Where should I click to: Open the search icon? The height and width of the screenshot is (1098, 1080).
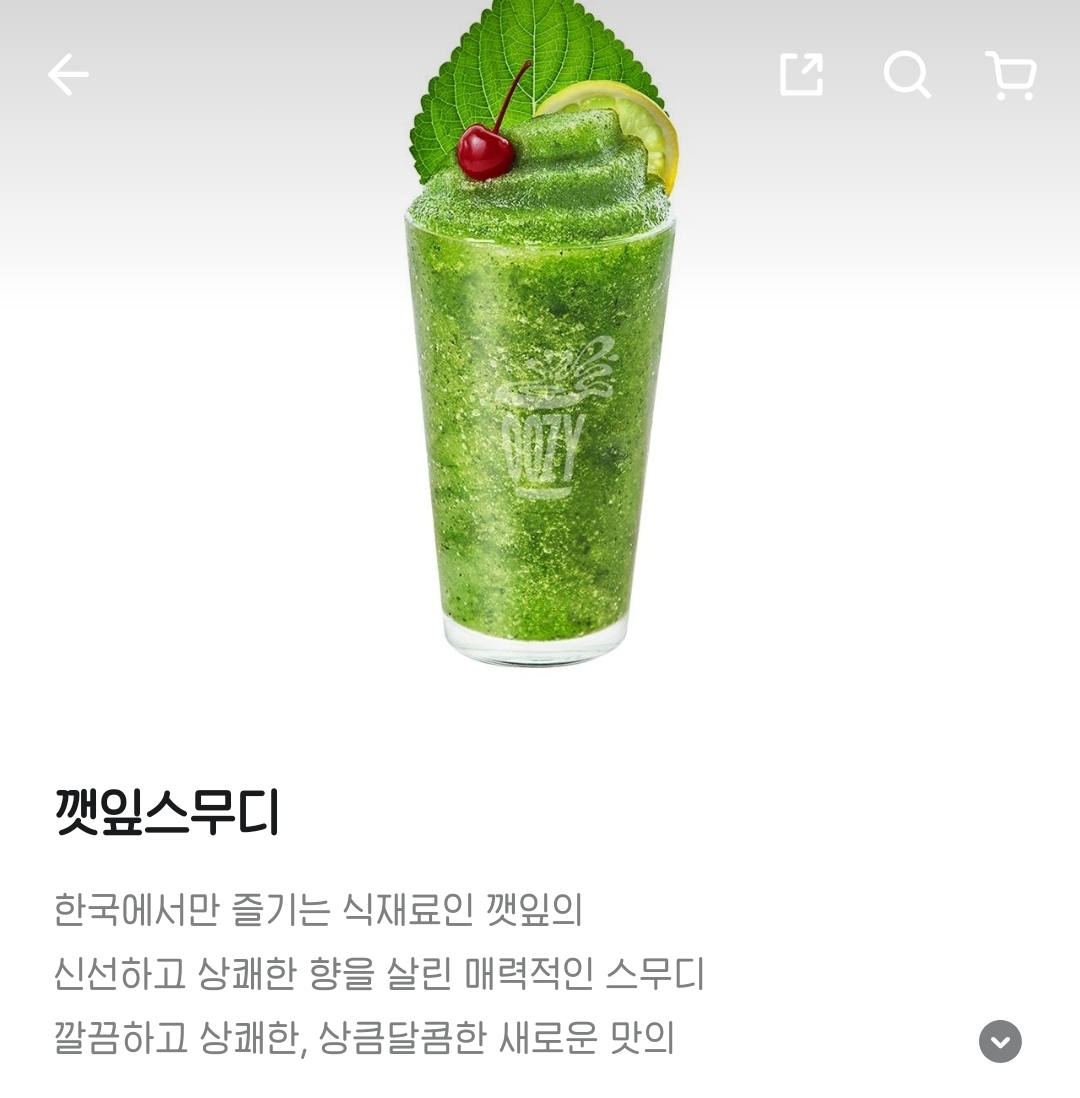(x=907, y=75)
